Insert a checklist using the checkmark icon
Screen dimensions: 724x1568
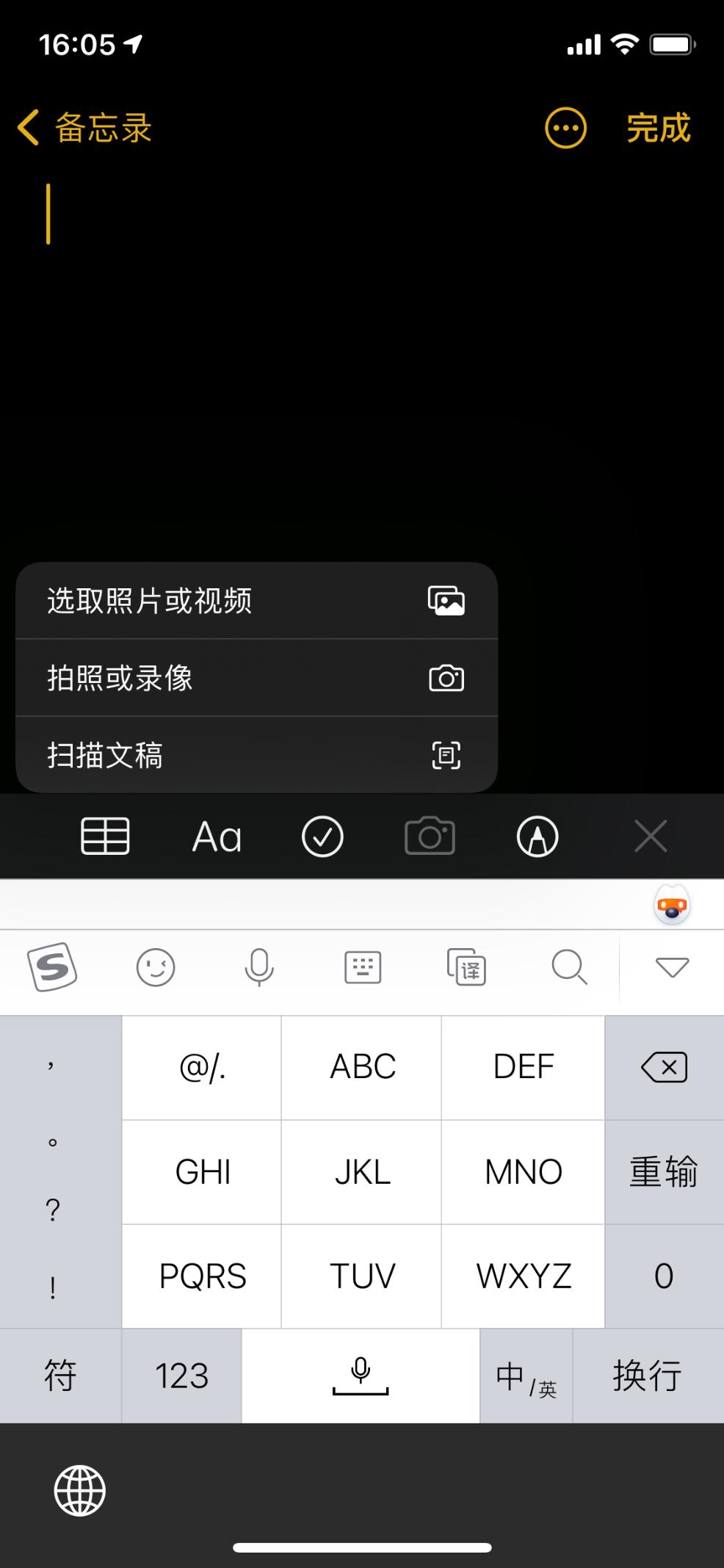322,836
